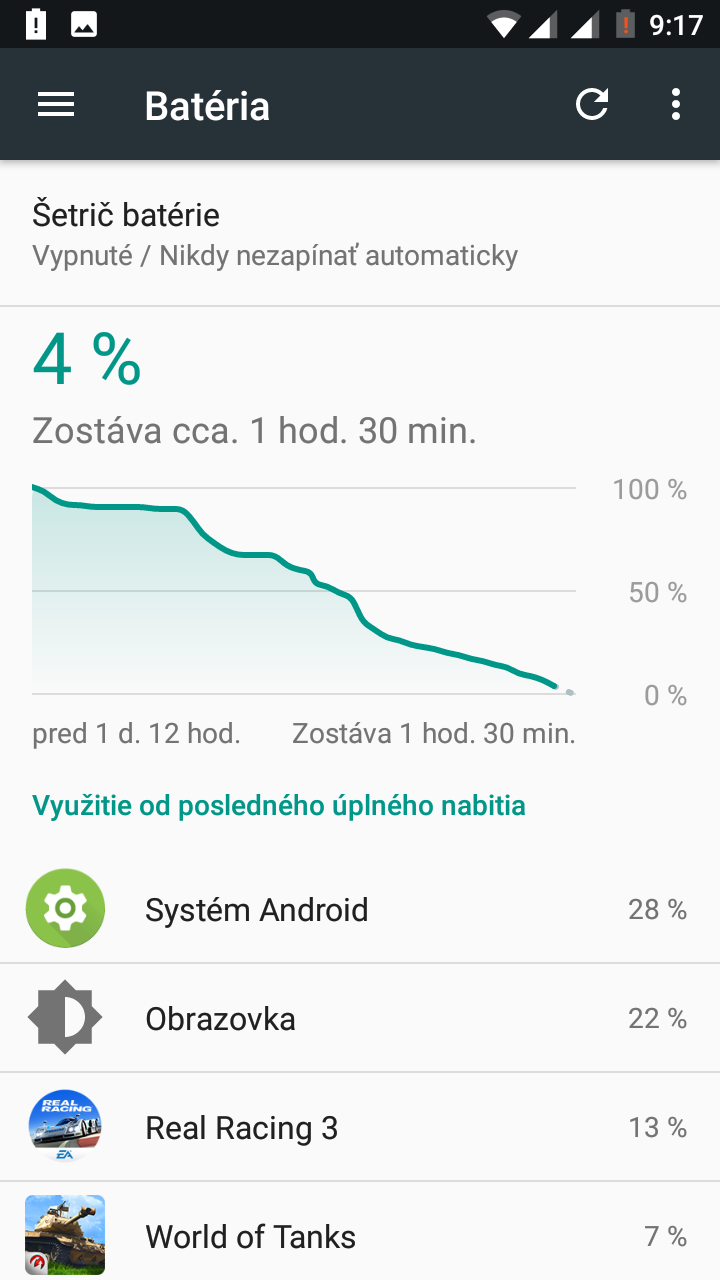The width and height of the screenshot is (720, 1280).
Task: View Obrazovka battery usage details
Action: [x=360, y=1018]
